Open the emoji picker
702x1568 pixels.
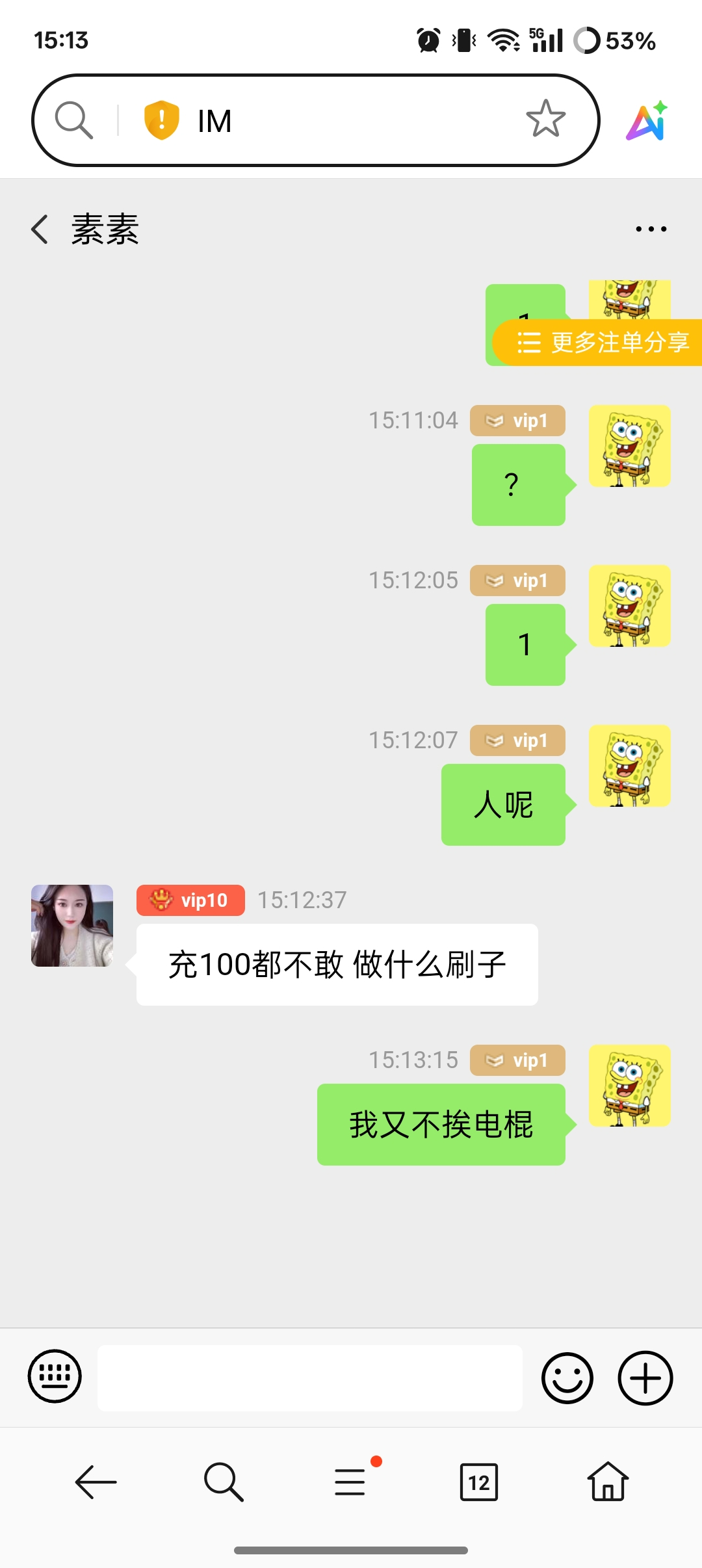(x=567, y=1378)
